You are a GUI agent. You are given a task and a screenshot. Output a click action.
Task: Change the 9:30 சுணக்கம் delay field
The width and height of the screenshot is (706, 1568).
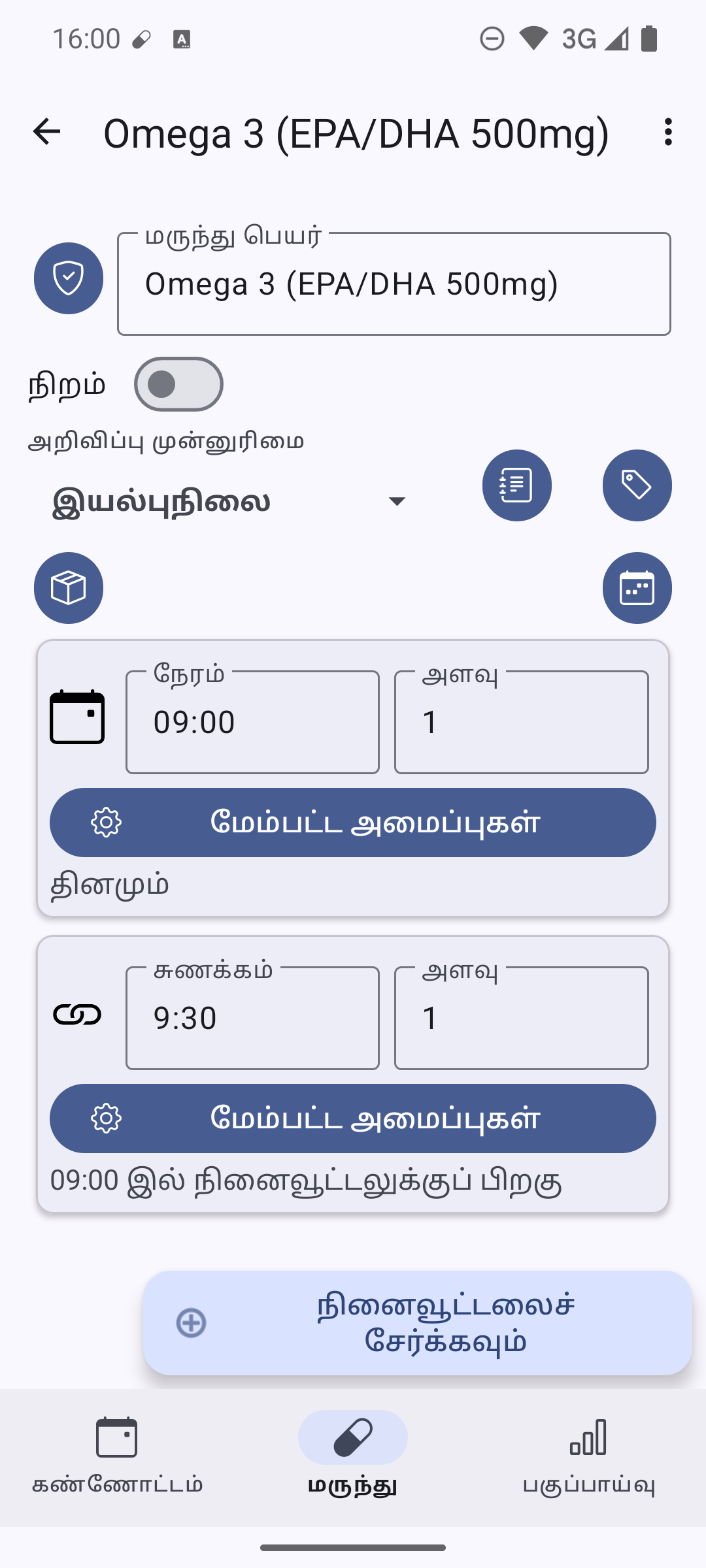[252, 1019]
